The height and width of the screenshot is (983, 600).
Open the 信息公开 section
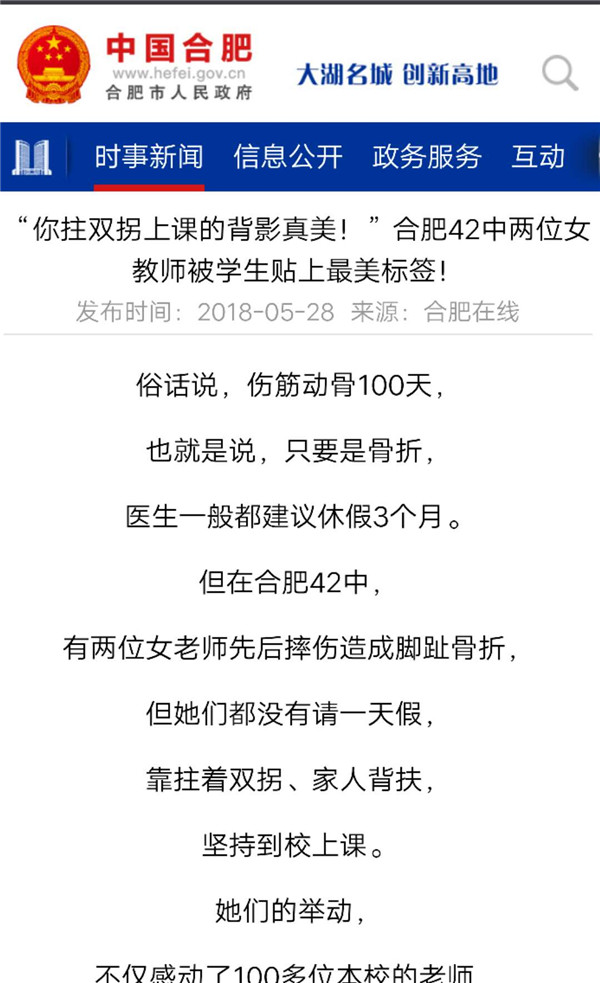pos(288,157)
